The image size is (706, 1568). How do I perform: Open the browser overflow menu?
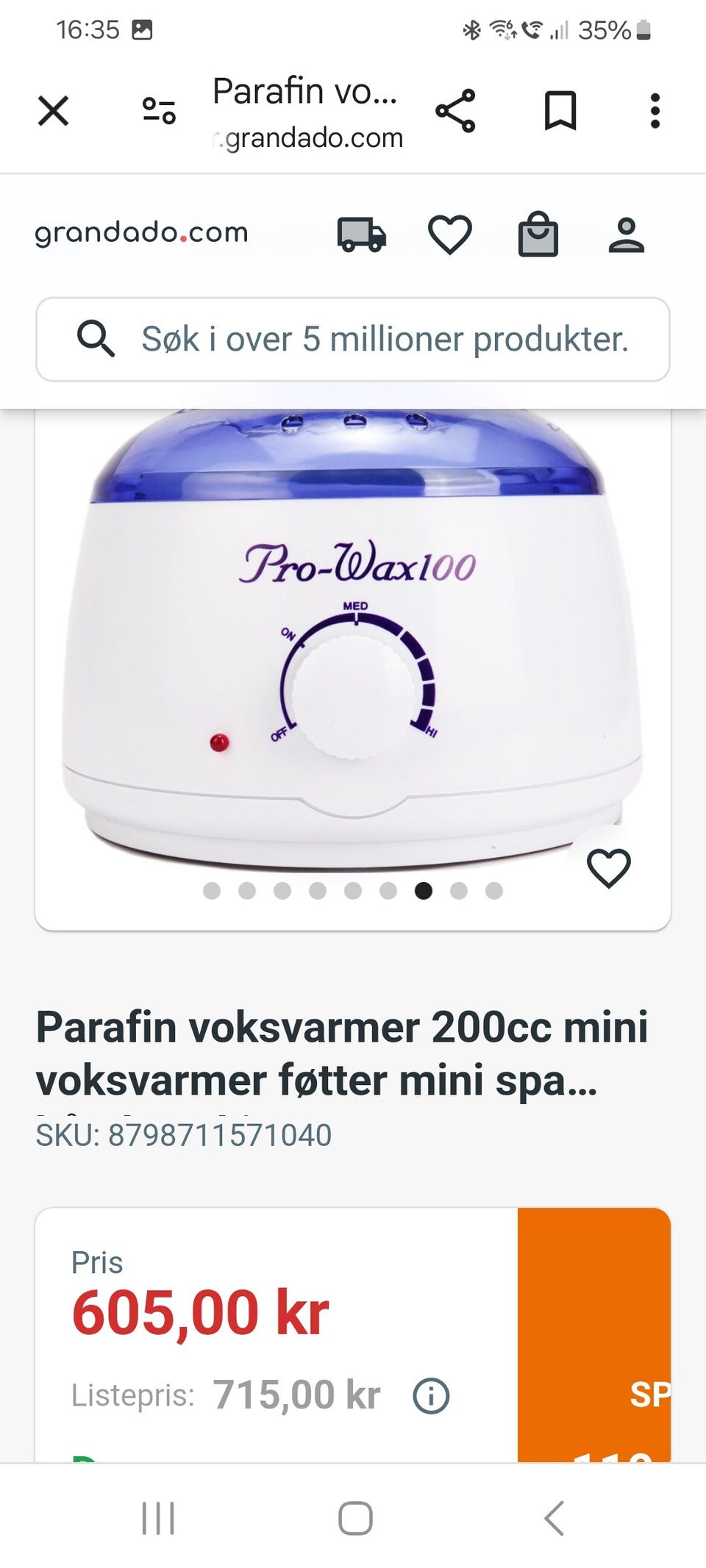click(655, 111)
